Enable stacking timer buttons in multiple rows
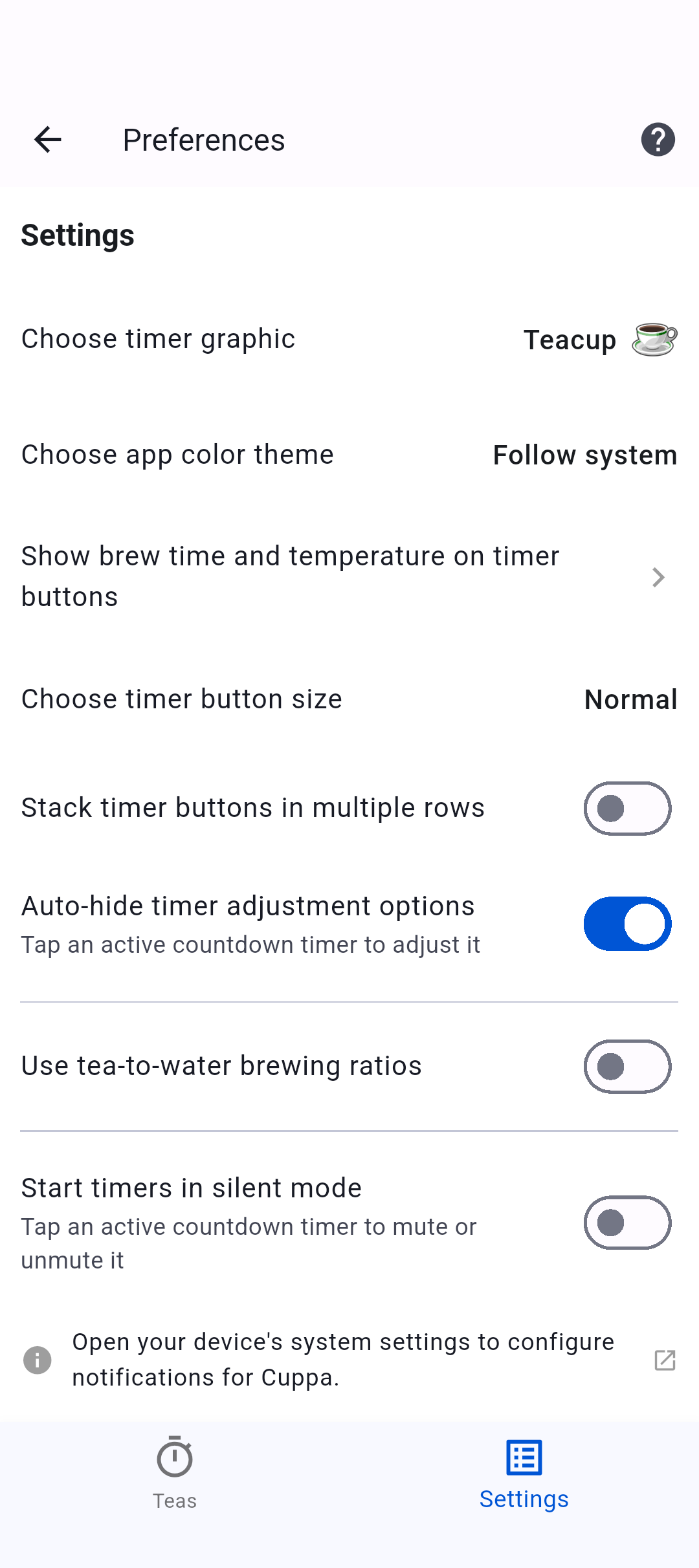Viewport: 699px width, 1568px height. [627, 809]
